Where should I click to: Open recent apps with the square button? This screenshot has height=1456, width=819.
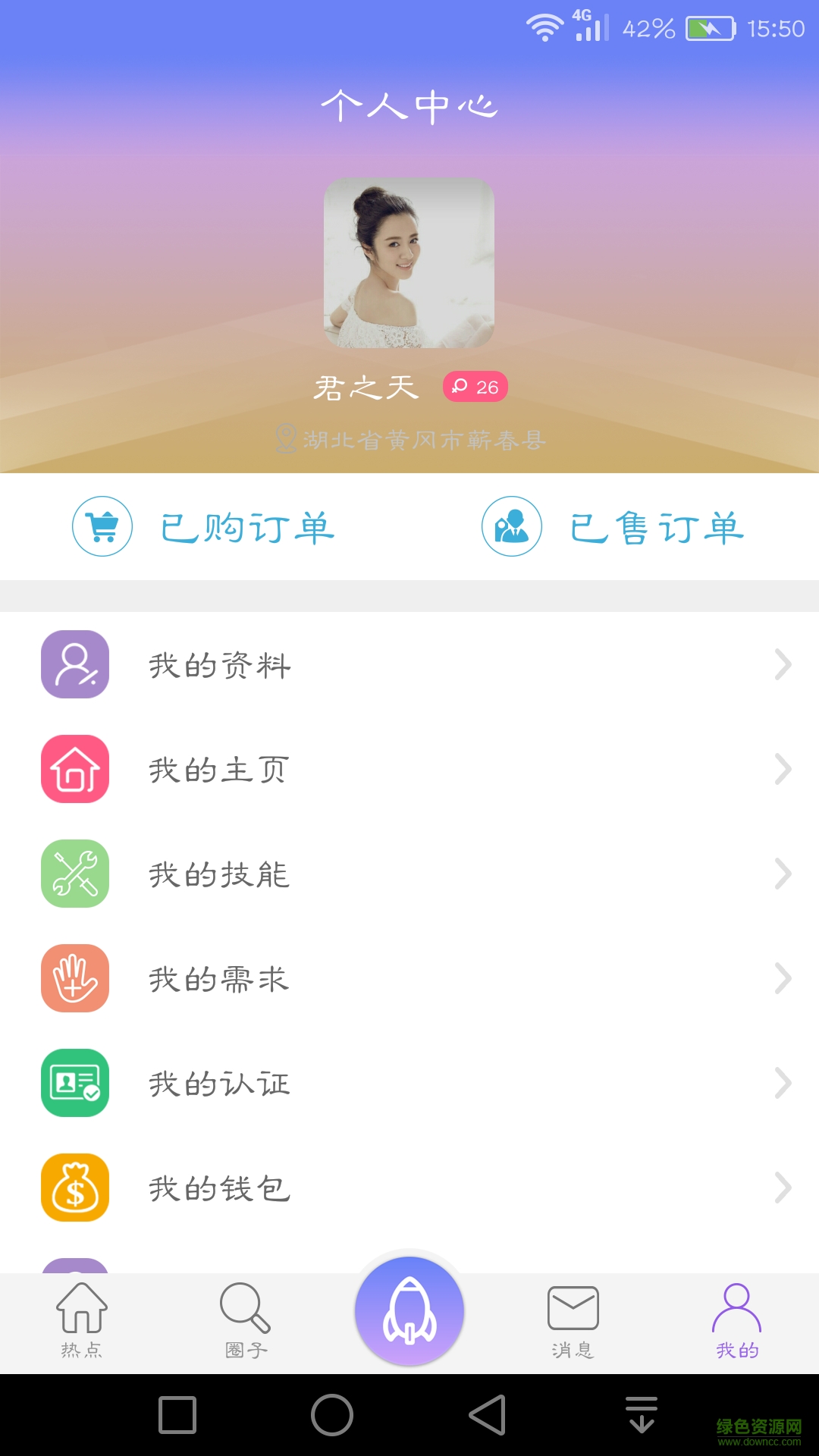click(177, 1415)
